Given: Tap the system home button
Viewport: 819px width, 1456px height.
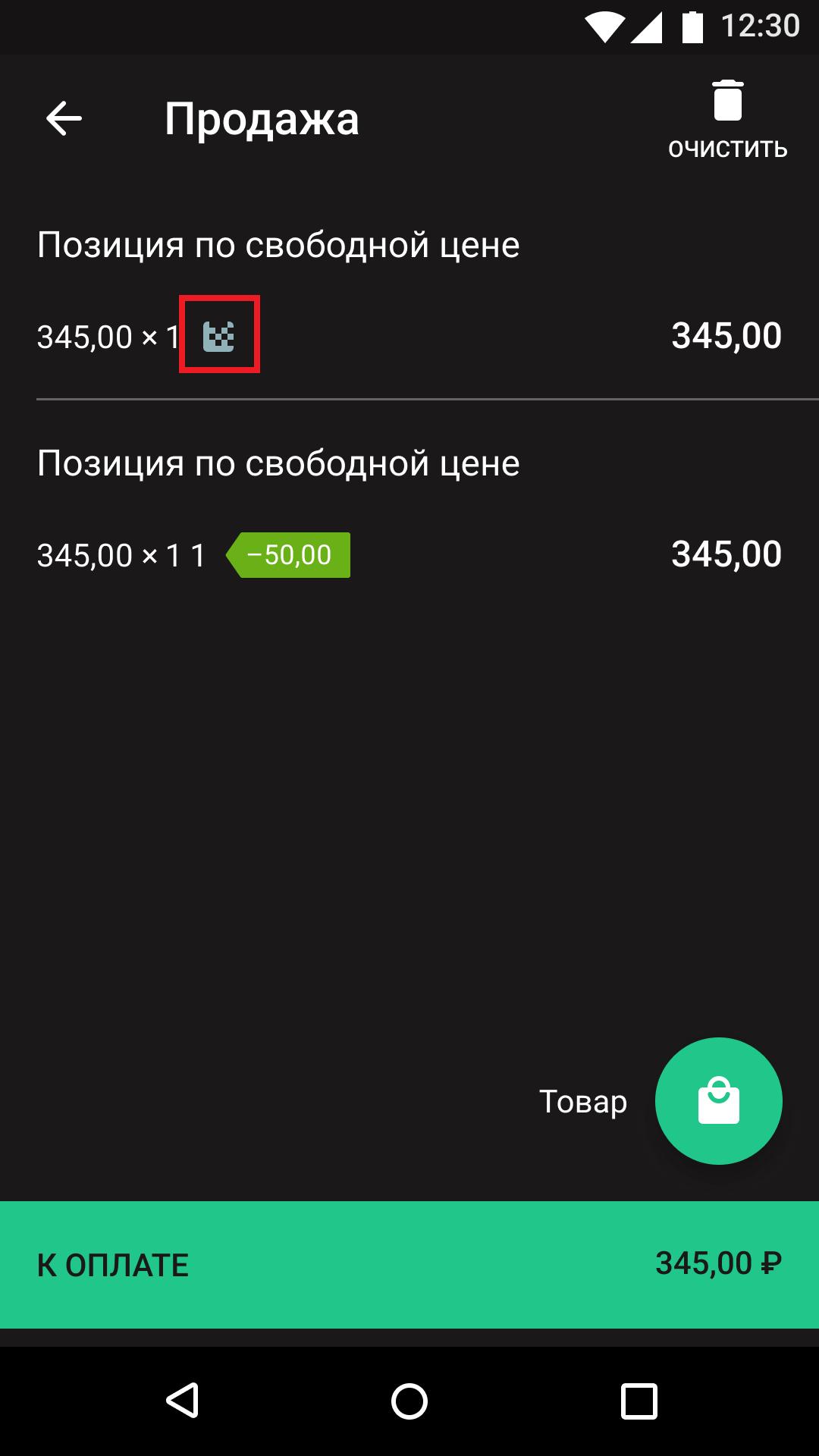Looking at the screenshot, I should click(409, 1401).
